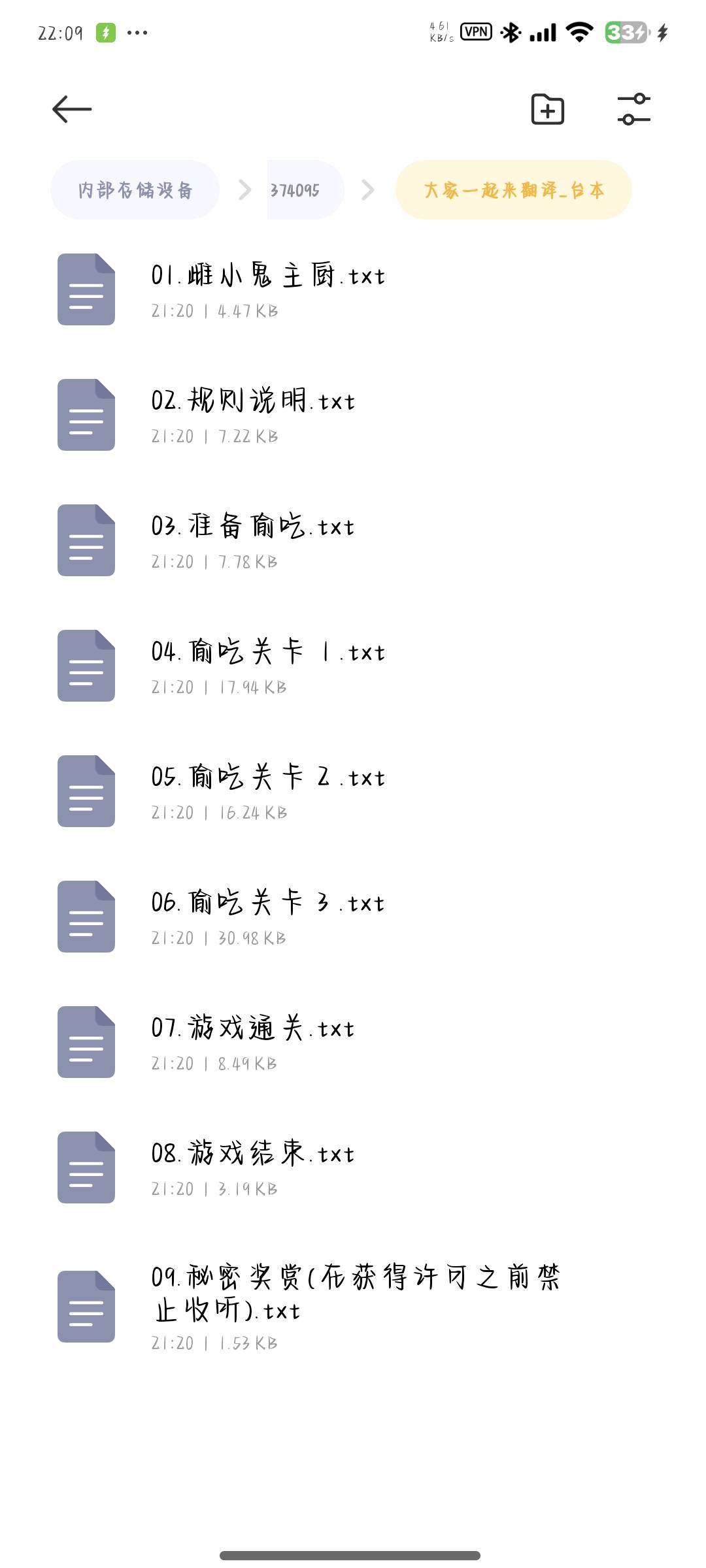The width and height of the screenshot is (706, 1568).
Task: Open the sort and filter options
Action: click(x=633, y=109)
